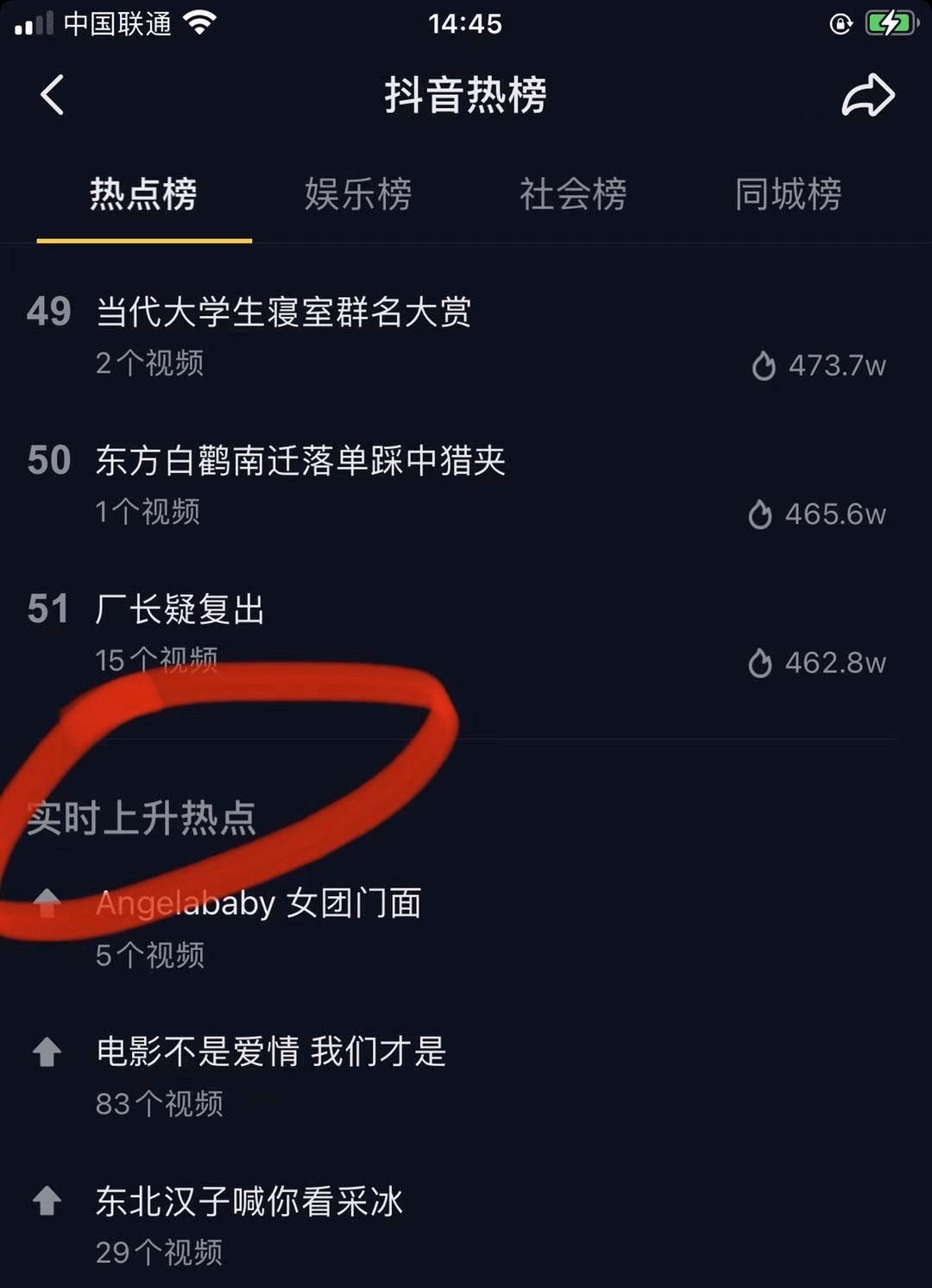Viewport: 932px width, 1288px height.
Task: Open trending topic 当代大学生寝室群名大赏
Action: click(x=285, y=314)
